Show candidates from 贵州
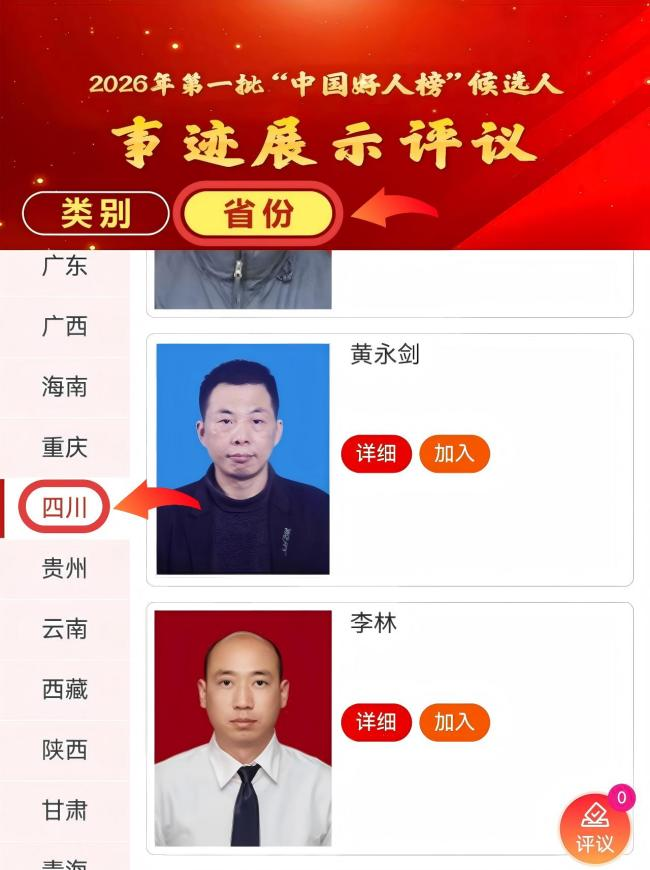The image size is (650, 870). tap(65, 569)
